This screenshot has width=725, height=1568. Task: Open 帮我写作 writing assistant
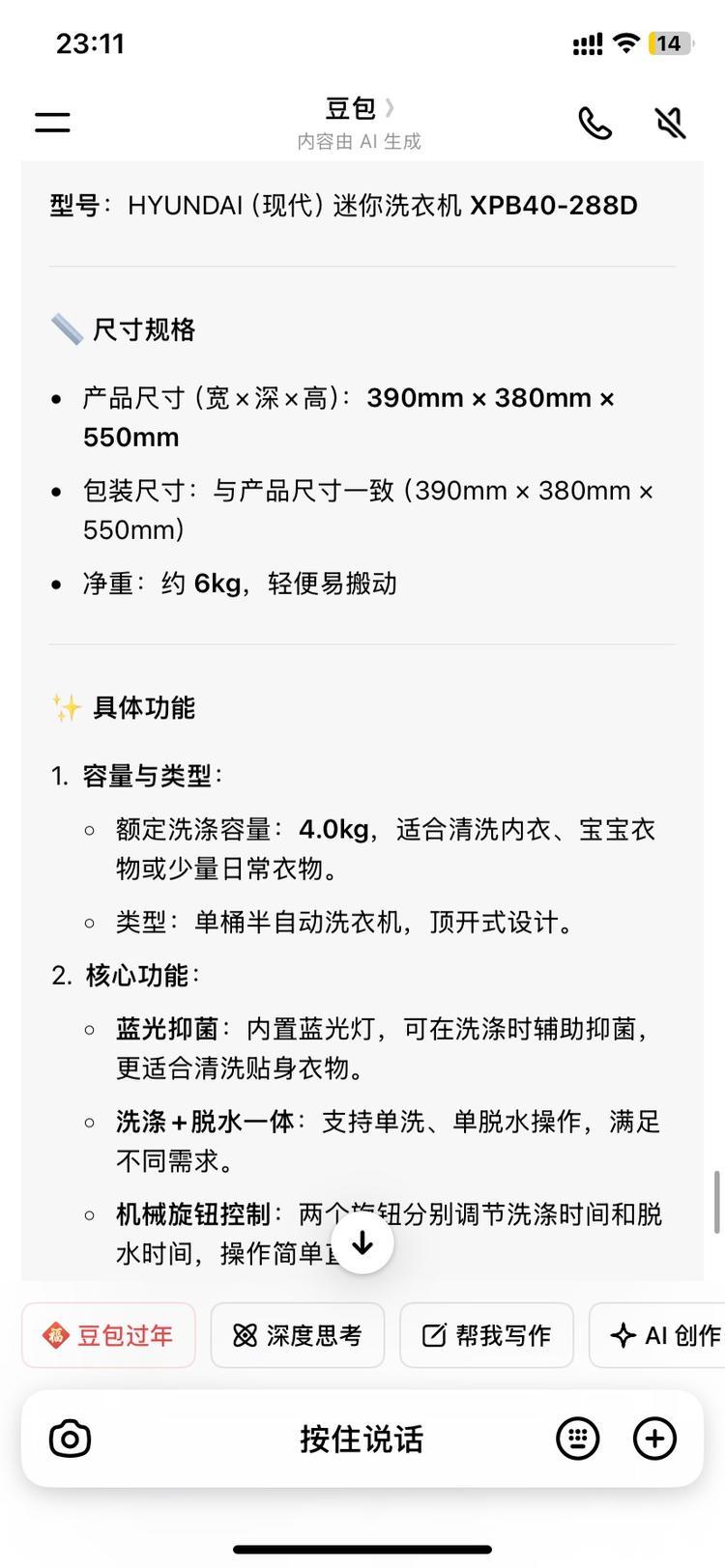(x=486, y=1335)
